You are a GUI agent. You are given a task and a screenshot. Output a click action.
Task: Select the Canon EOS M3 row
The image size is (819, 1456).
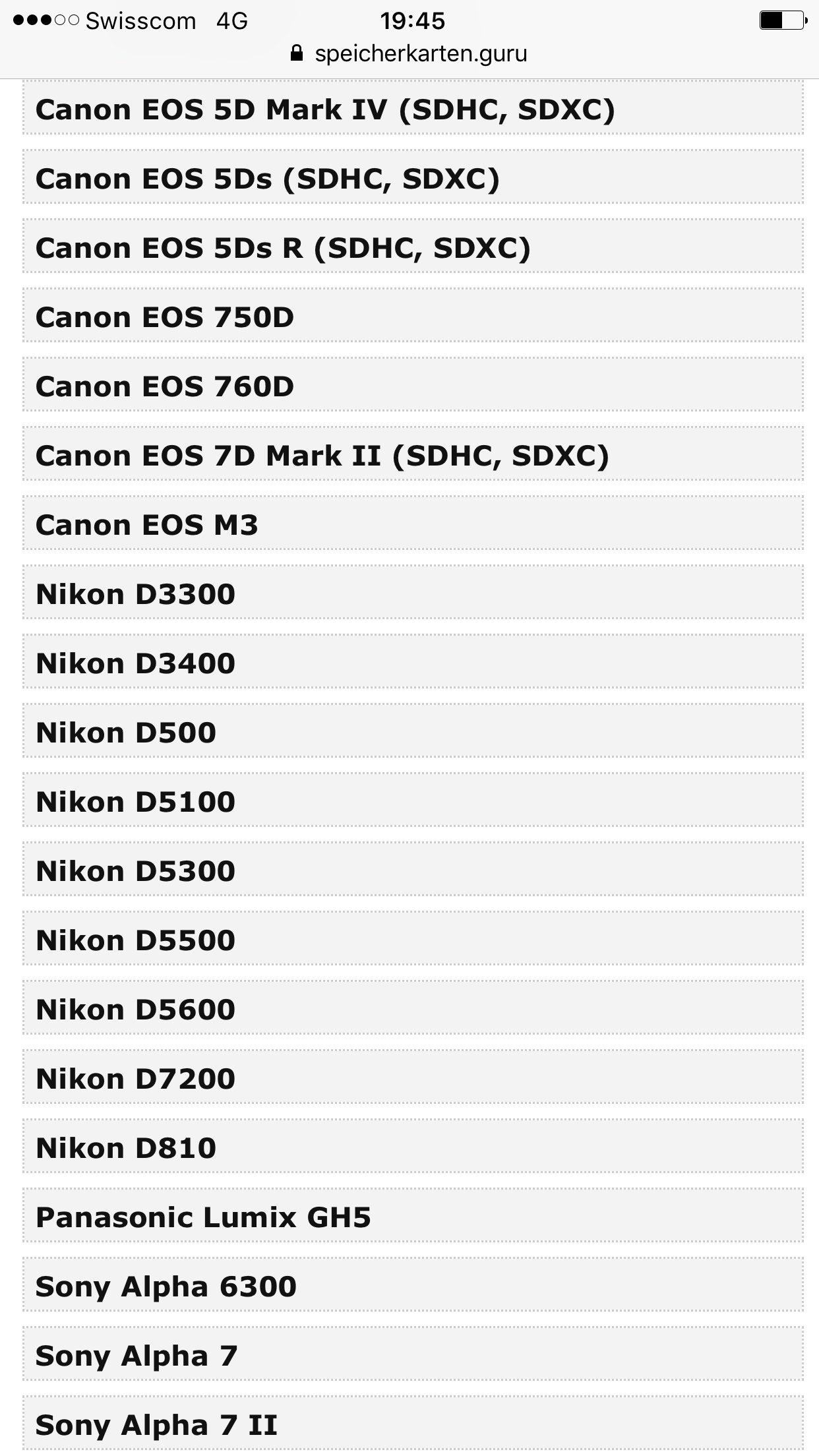(x=146, y=525)
